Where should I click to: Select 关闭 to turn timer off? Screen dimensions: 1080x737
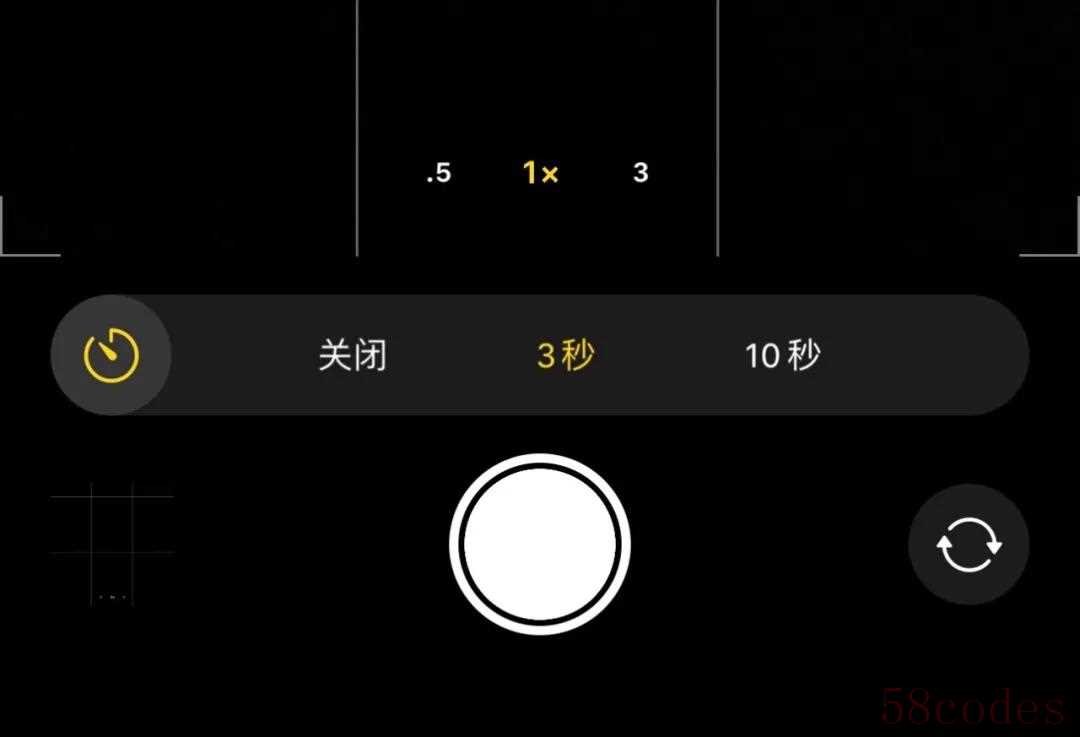click(352, 355)
